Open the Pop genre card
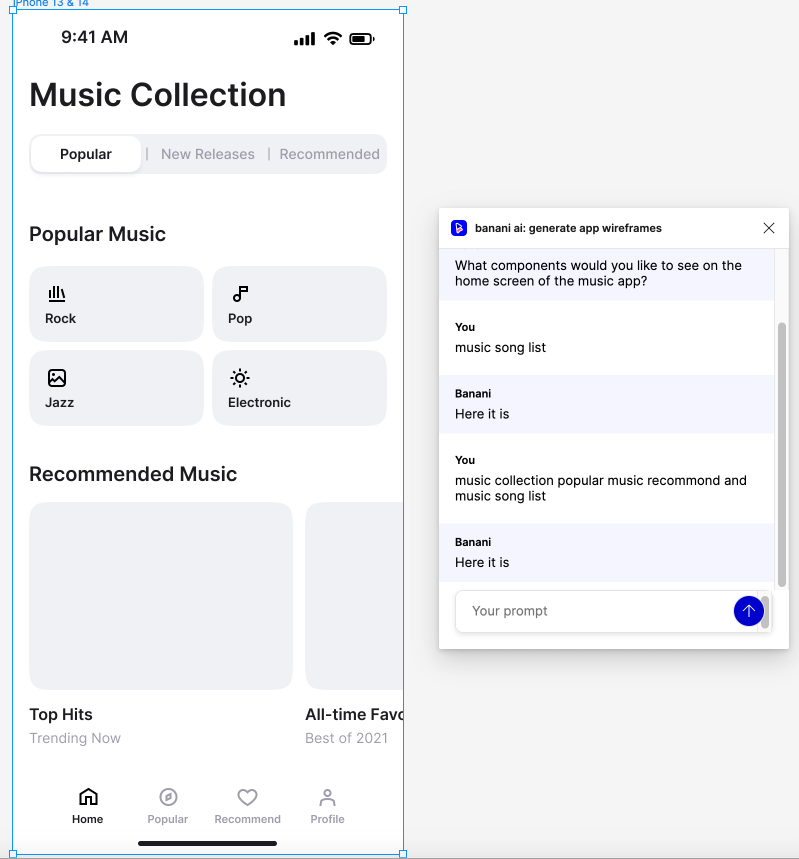This screenshot has height=859, width=799. [299, 304]
